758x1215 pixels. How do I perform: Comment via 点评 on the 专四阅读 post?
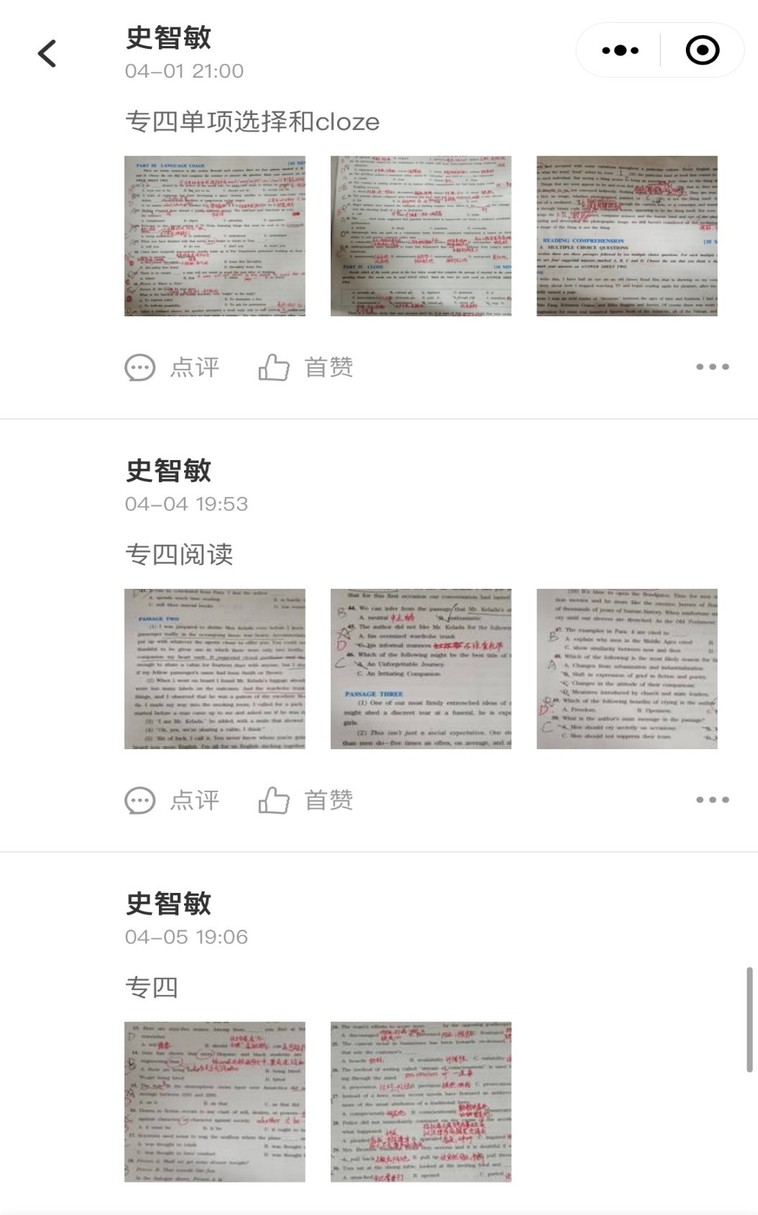point(172,800)
